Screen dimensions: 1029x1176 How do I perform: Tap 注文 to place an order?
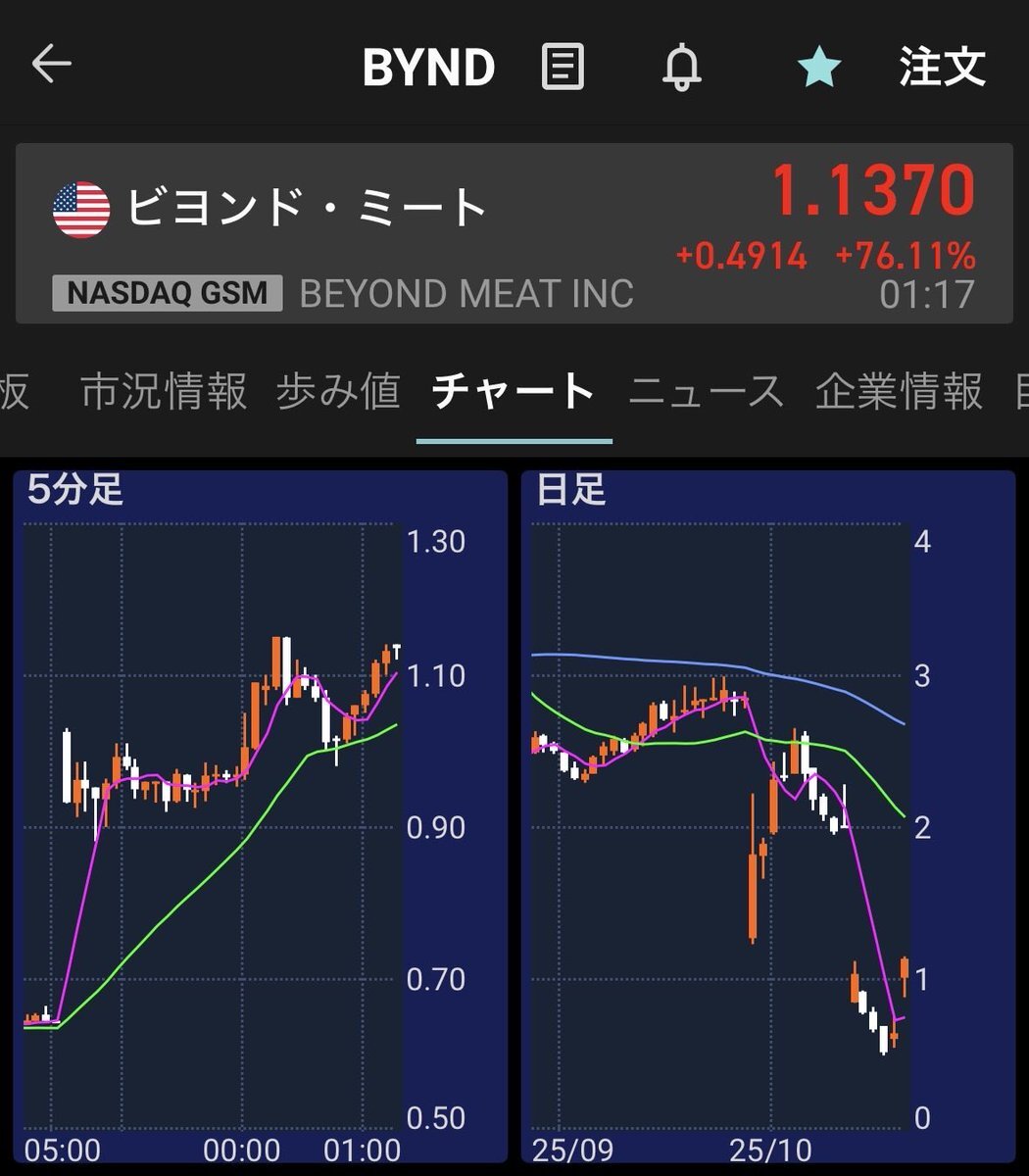942,67
